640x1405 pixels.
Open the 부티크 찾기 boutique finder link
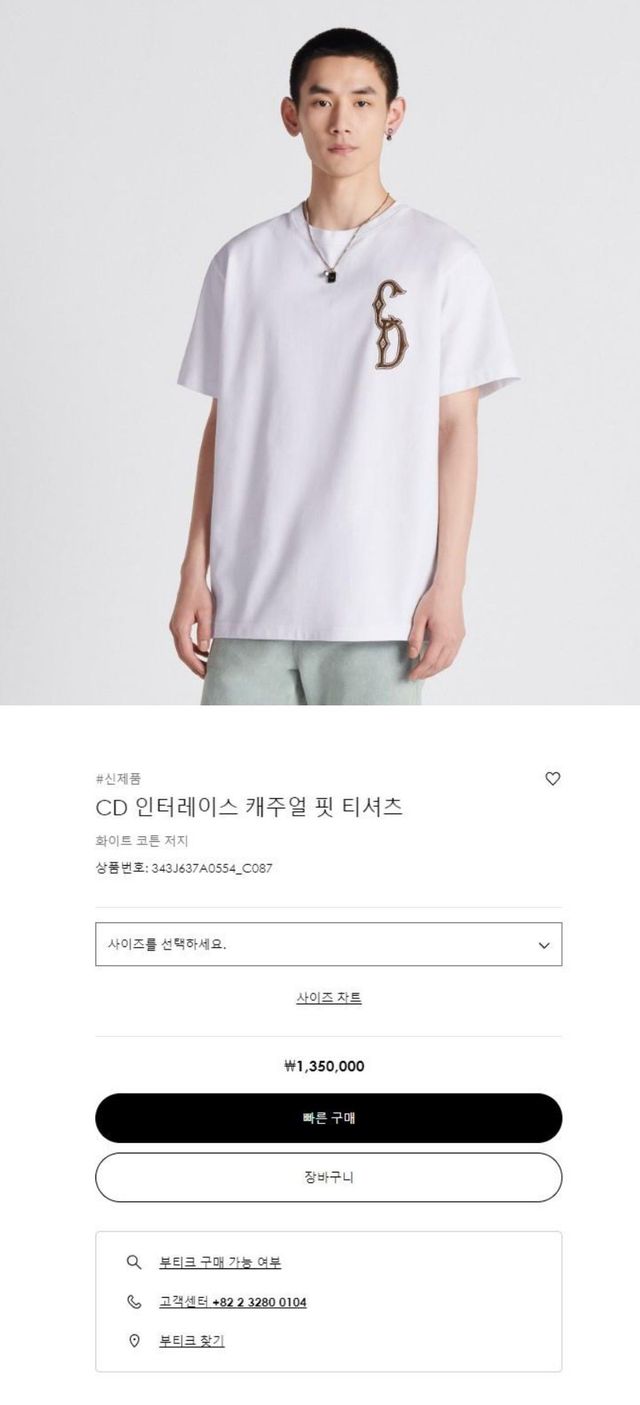click(192, 1341)
